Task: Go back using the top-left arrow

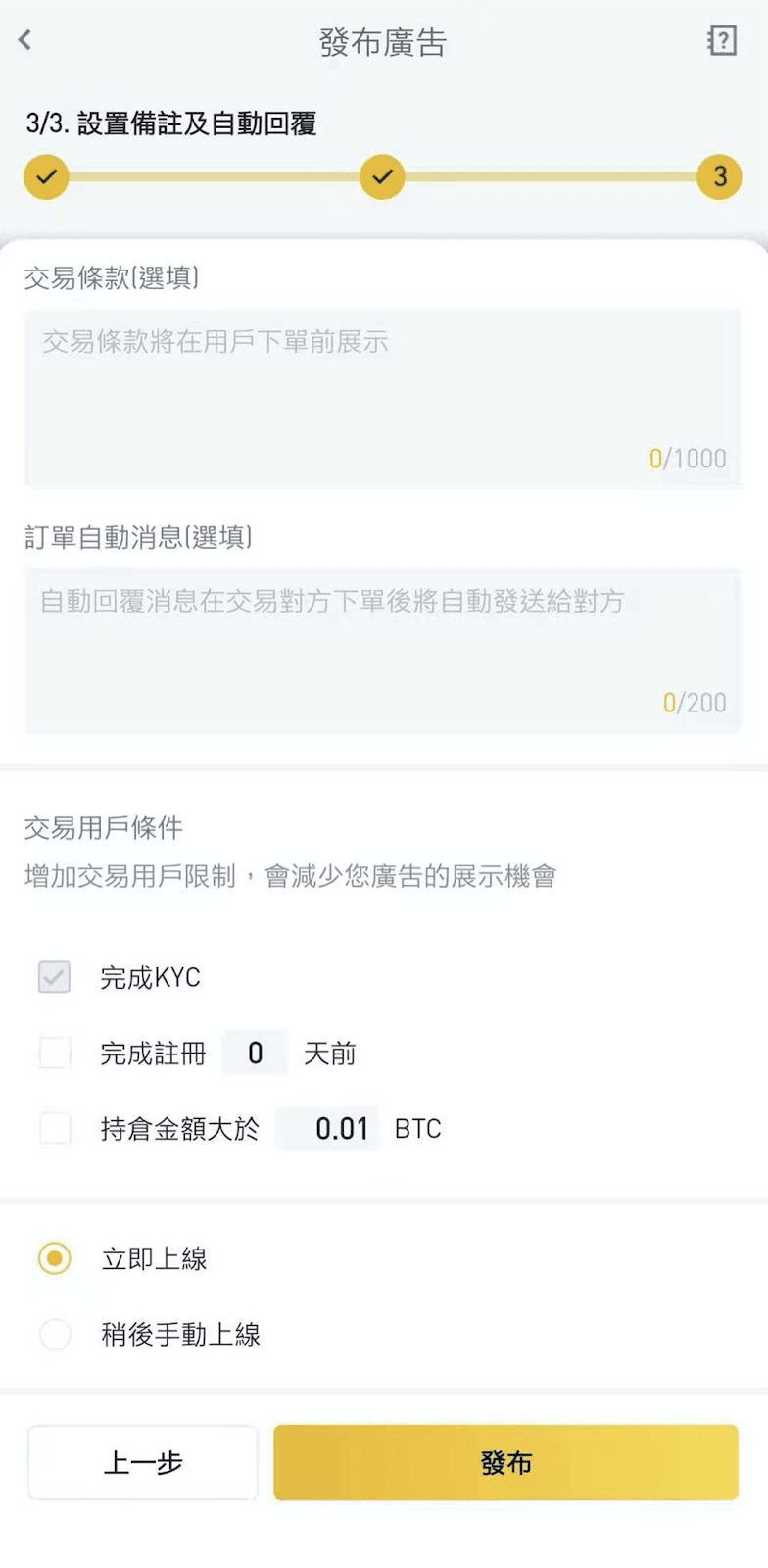Action: (x=25, y=40)
